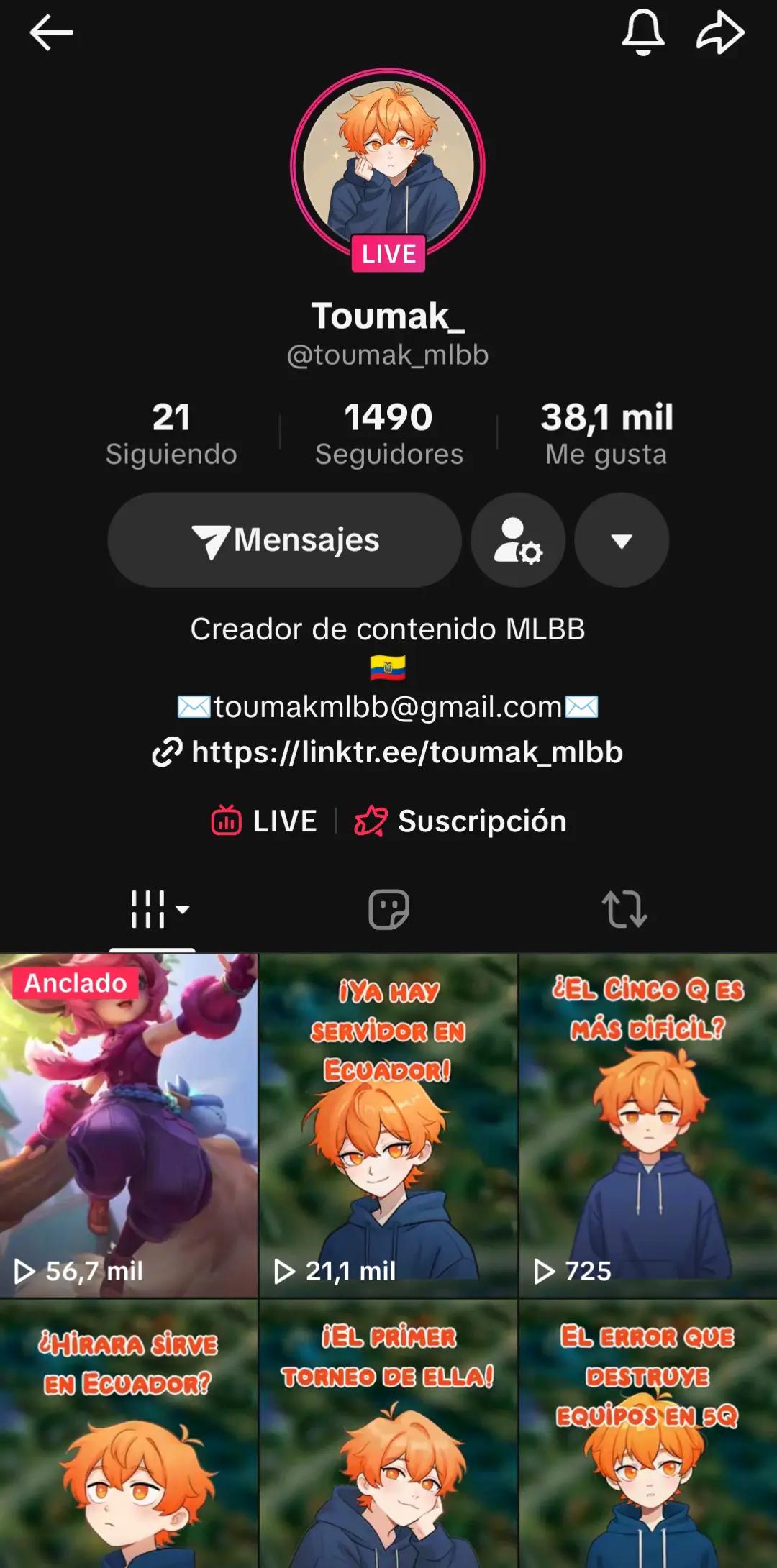Select the videos grid tab
777x1568 pixels.
160,909
